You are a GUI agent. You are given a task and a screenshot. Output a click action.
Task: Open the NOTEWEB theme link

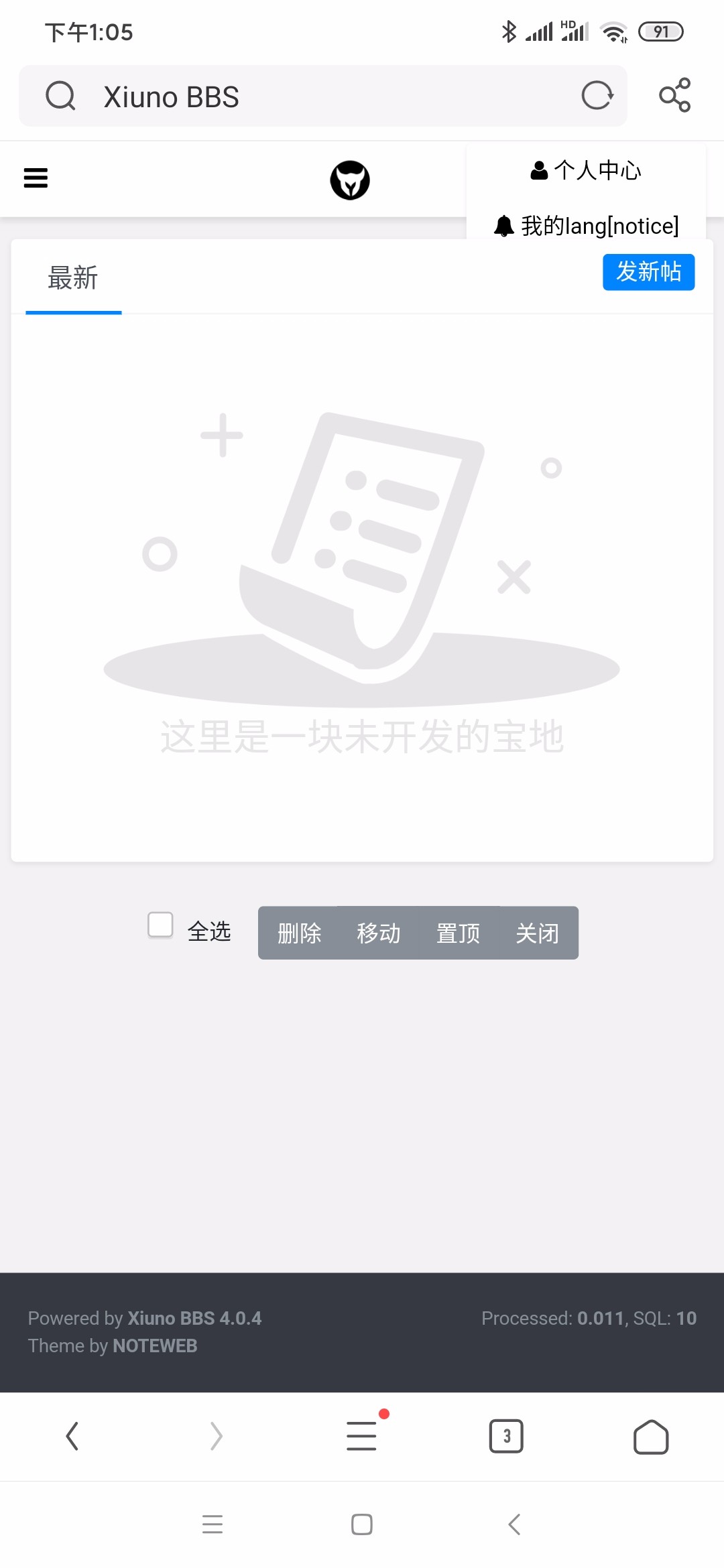pyautogui.click(x=155, y=1346)
